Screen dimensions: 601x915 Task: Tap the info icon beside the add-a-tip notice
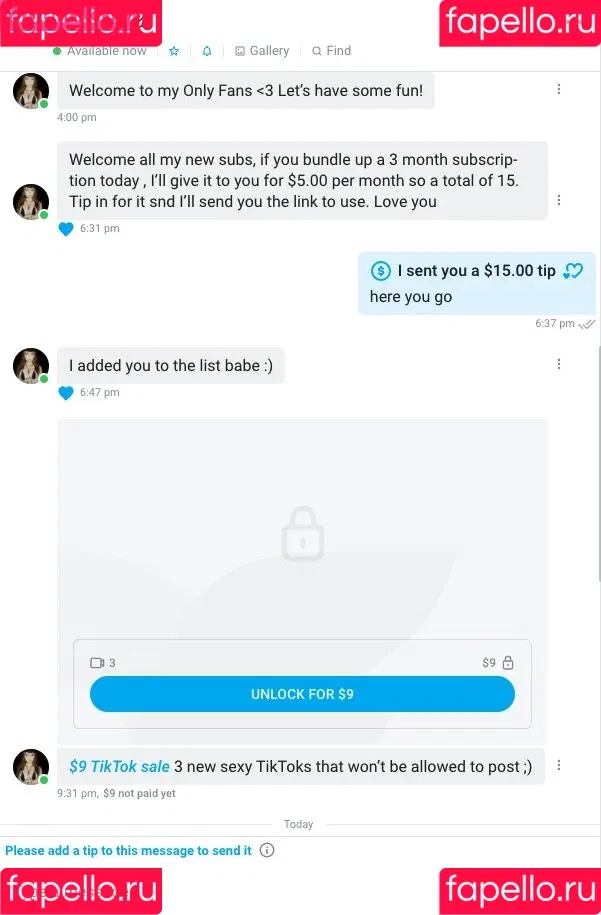coord(267,850)
